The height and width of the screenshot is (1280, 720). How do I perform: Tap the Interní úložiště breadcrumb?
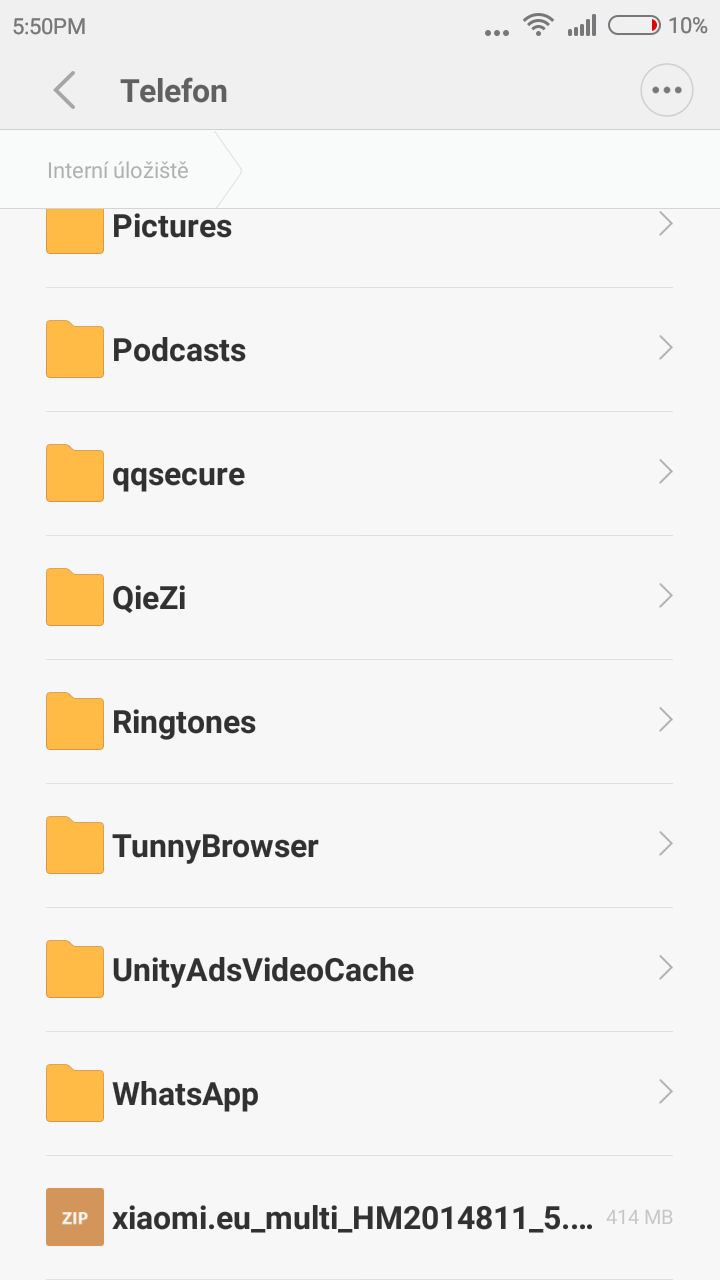coord(118,170)
